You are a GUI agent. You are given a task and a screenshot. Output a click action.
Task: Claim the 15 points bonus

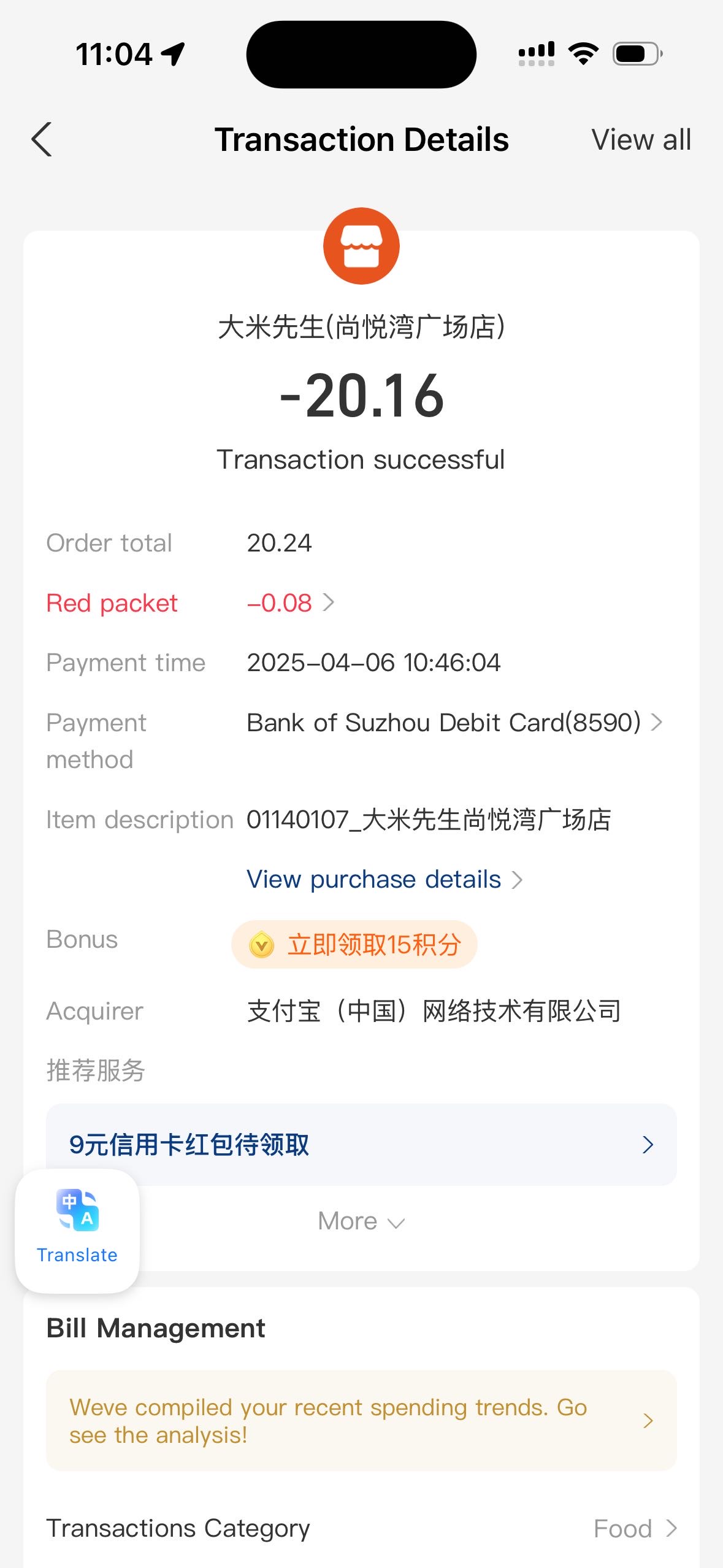354,944
